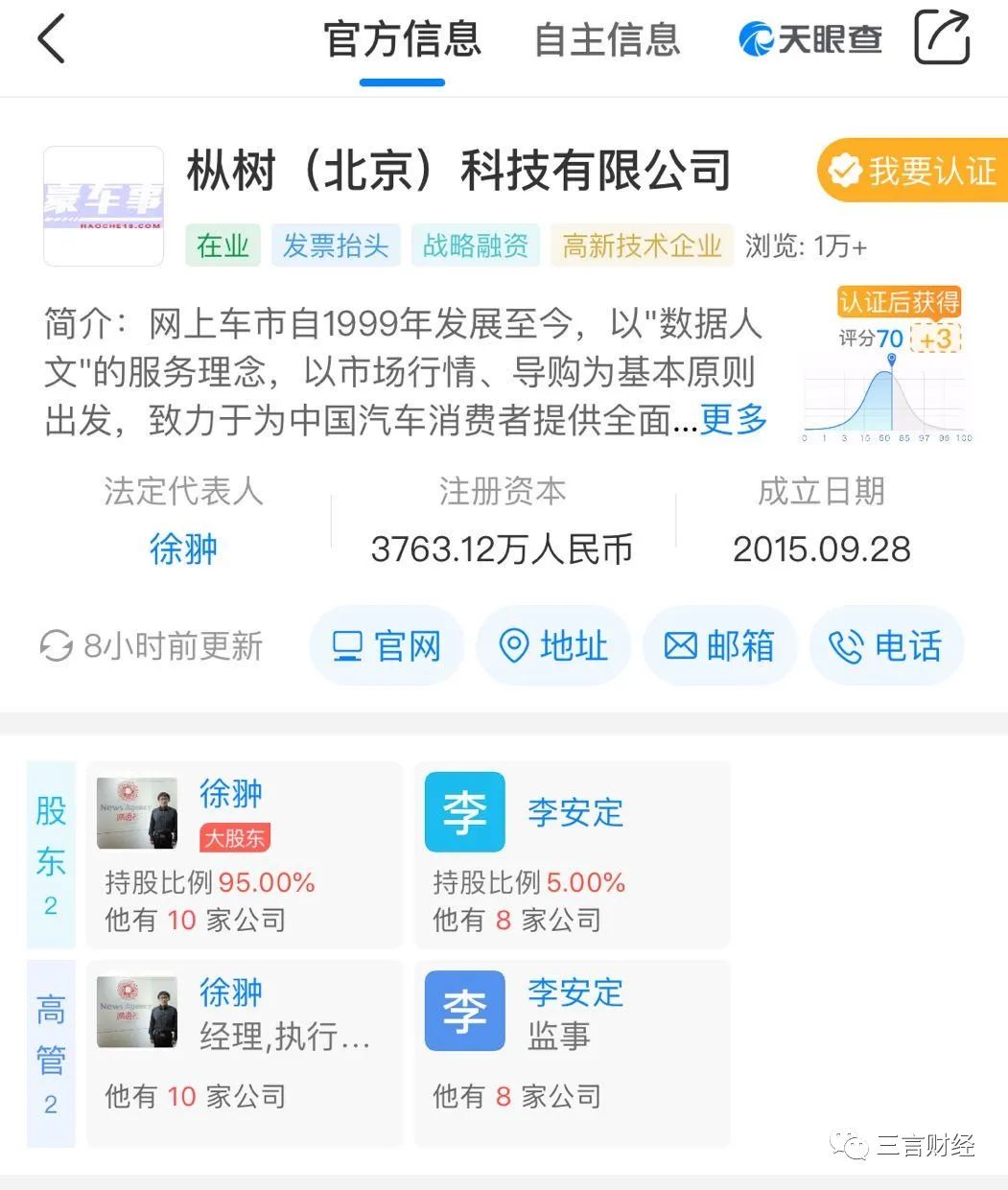
Task: Open executive card 徐翀 经理
Action: [244, 1053]
